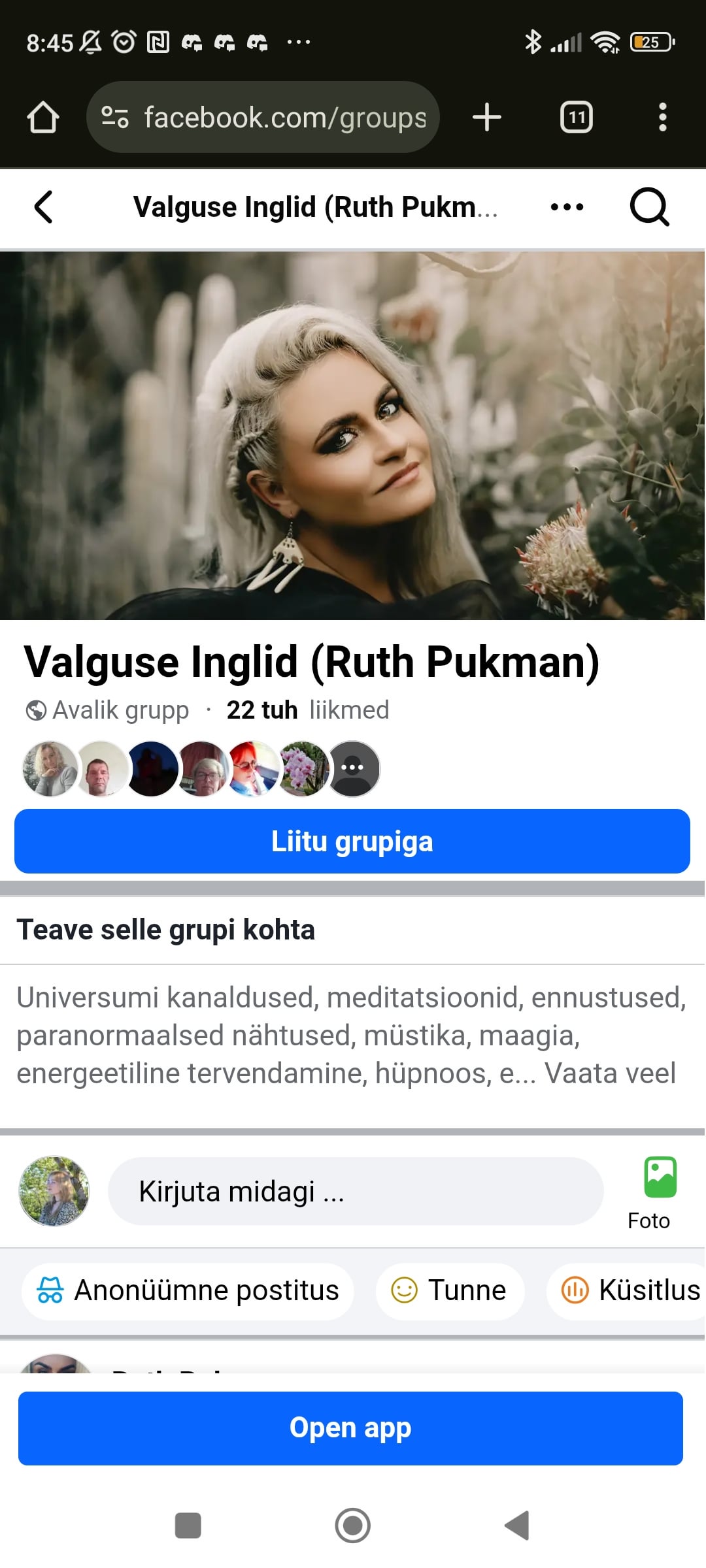This screenshot has height=1568, width=706.
Task: Go back from the group page
Action: coord(44,207)
